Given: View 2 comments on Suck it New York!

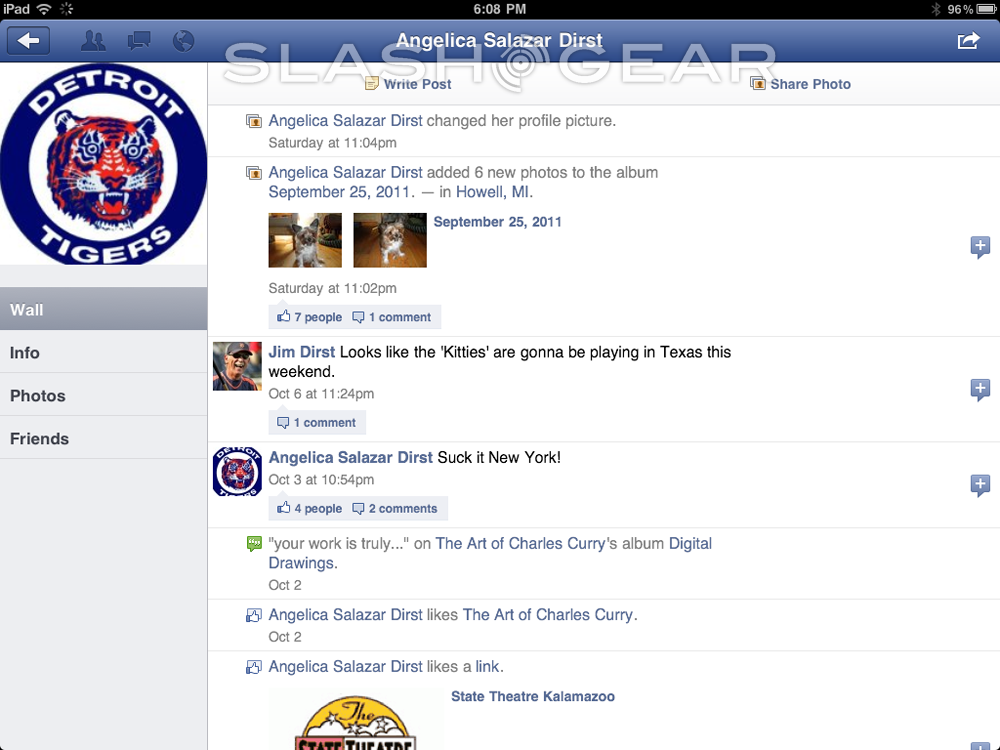Looking at the screenshot, I should pyautogui.click(x=395, y=508).
